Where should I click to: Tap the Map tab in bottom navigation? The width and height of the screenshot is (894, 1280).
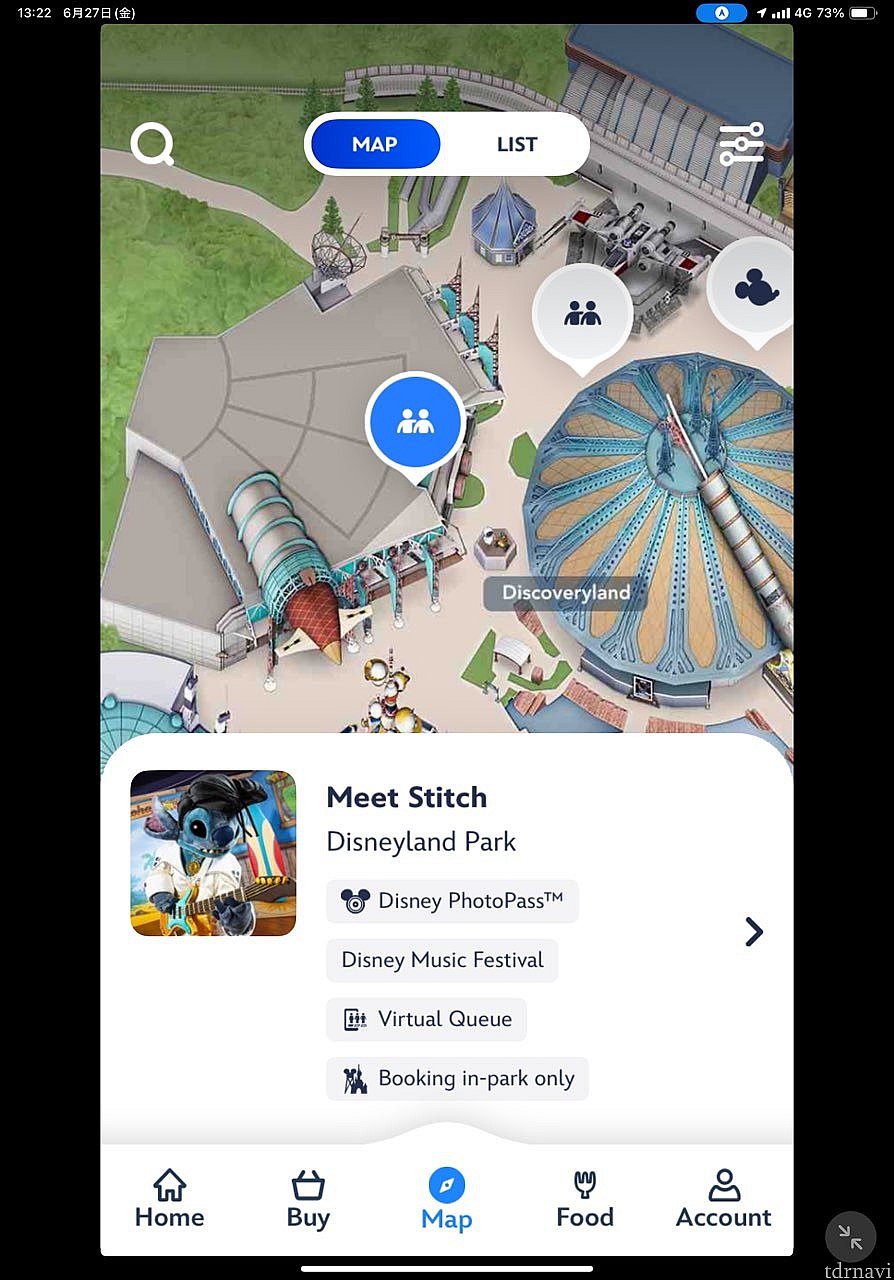[x=446, y=1199]
